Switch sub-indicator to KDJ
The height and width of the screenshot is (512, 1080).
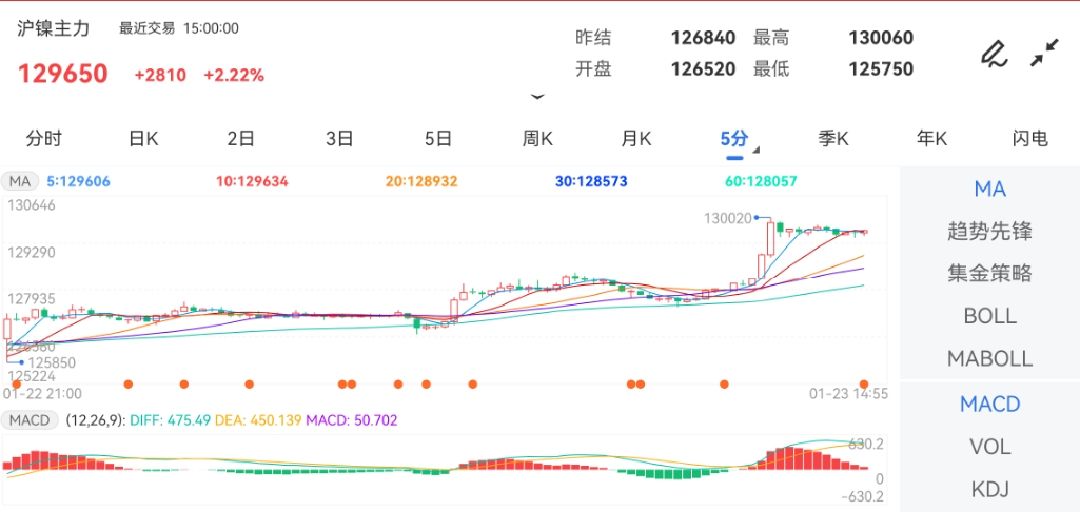(990, 488)
